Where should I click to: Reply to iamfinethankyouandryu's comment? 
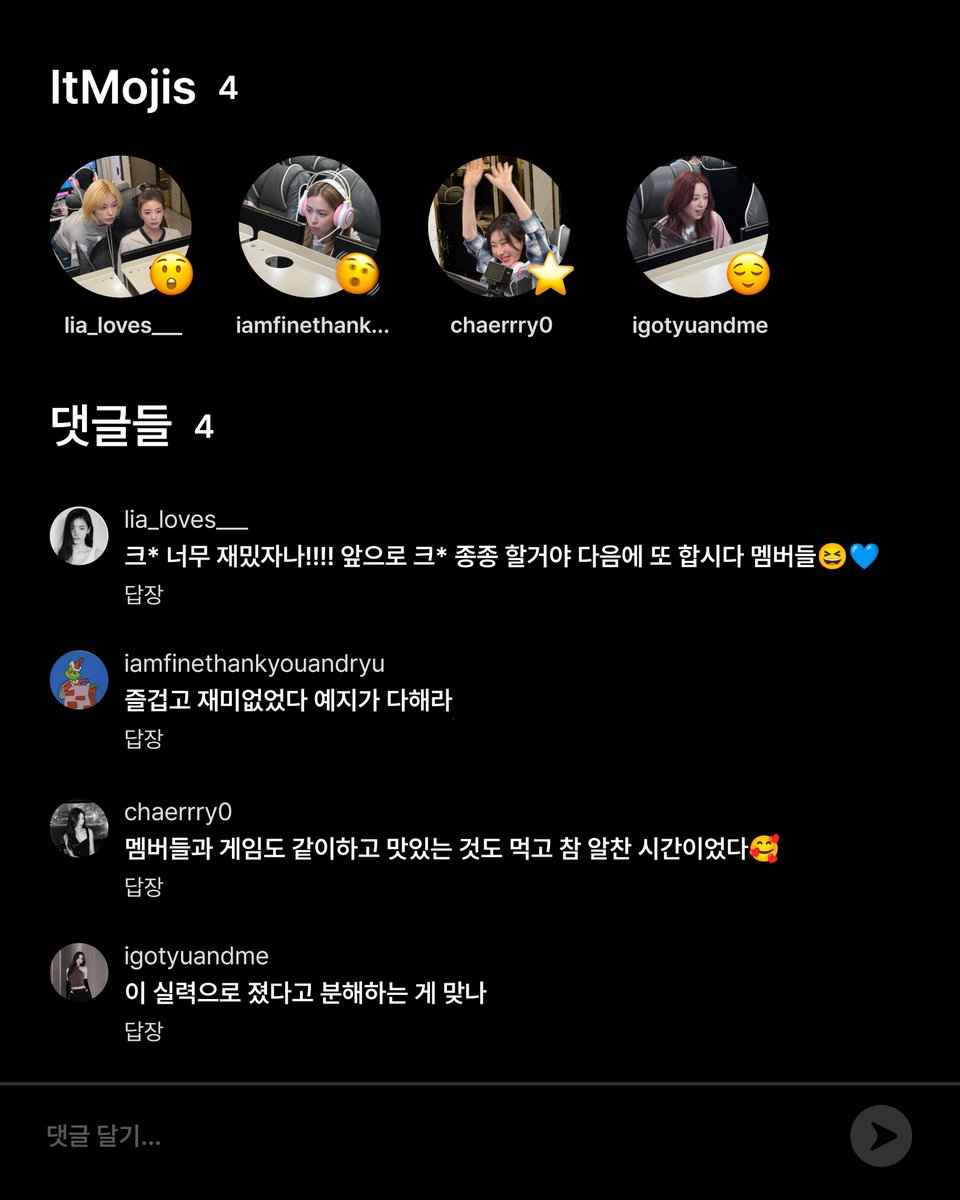(143, 739)
